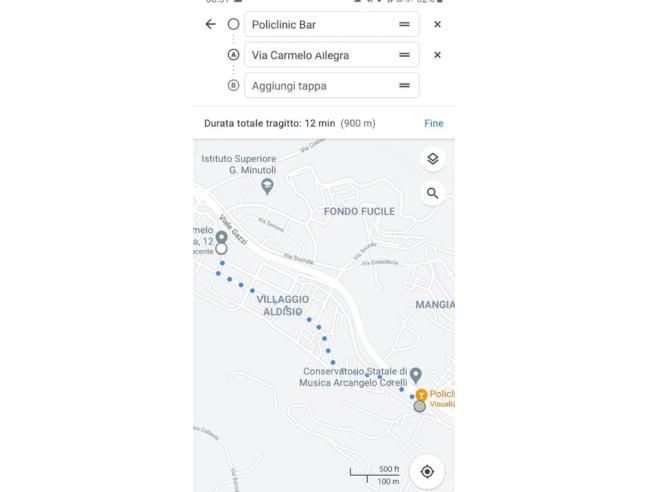Tap Fine to finish editing route

coord(433,123)
